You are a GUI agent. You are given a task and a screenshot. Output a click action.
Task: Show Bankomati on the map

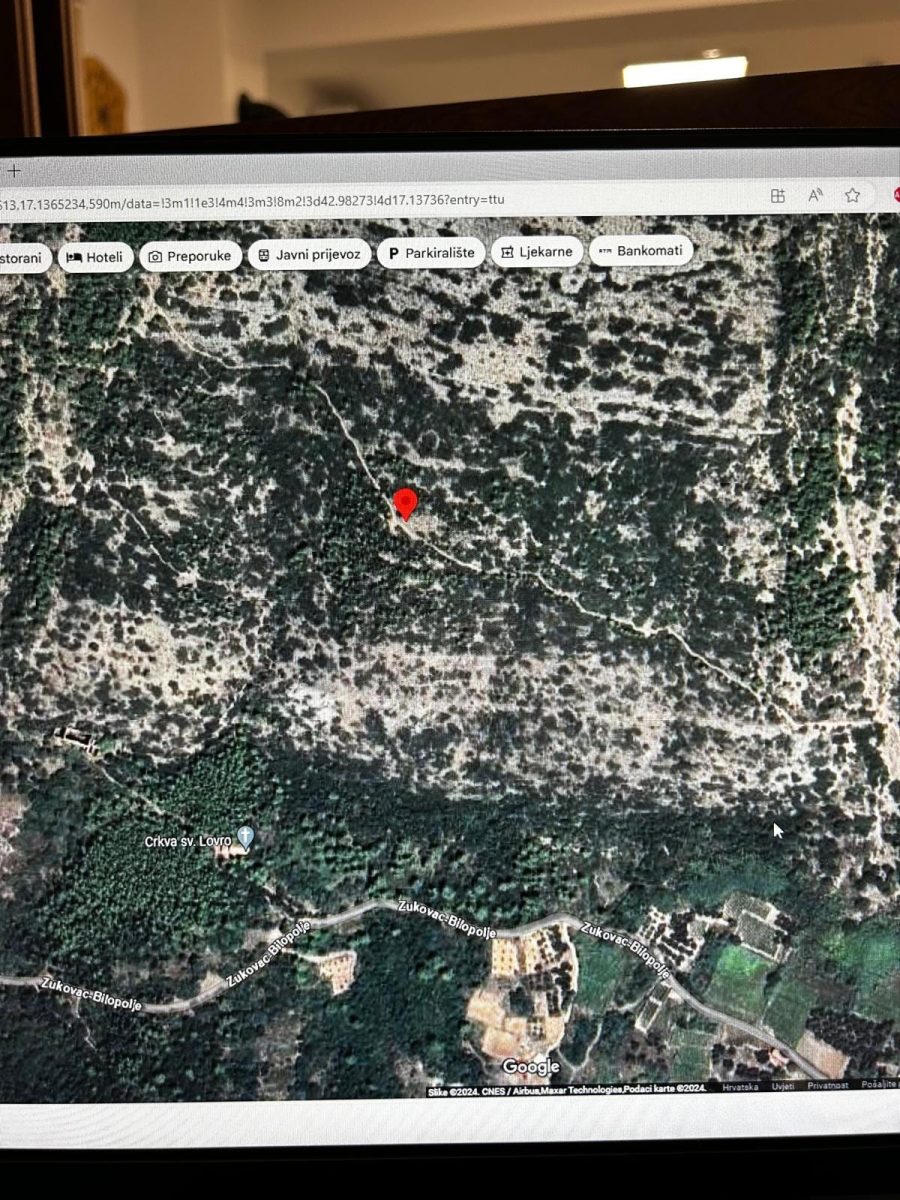[x=640, y=251]
